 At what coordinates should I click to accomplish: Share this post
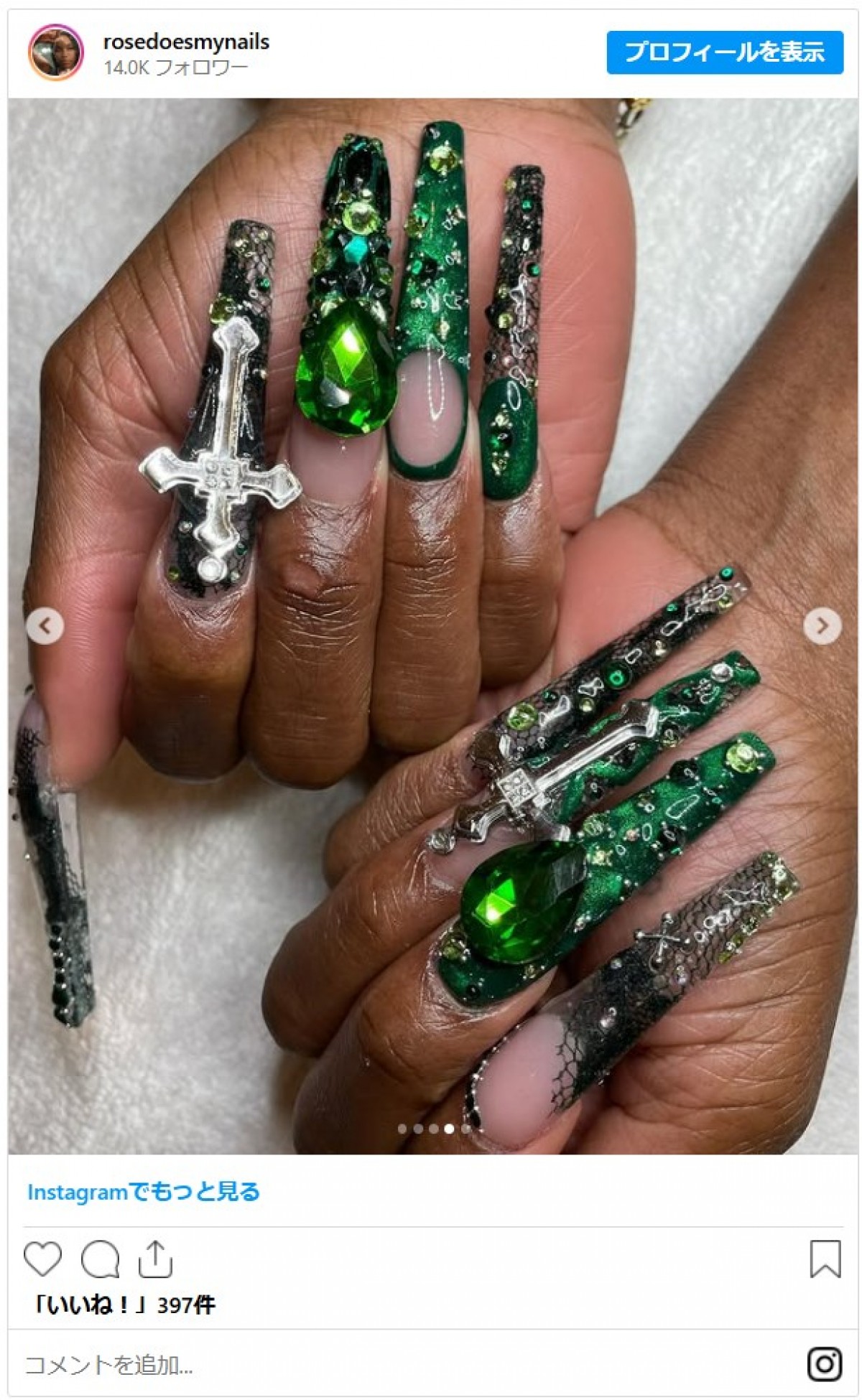[155, 1259]
